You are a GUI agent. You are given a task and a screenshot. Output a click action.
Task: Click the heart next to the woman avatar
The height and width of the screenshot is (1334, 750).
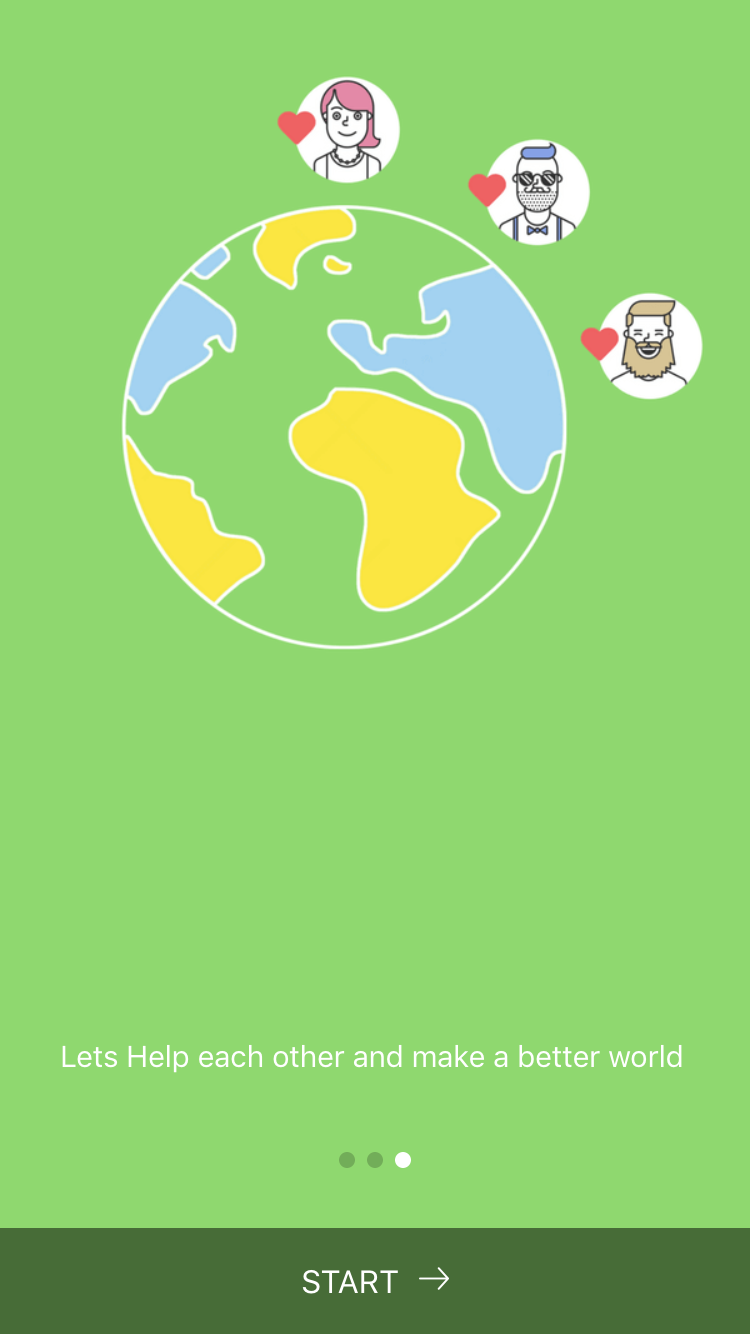tap(295, 128)
